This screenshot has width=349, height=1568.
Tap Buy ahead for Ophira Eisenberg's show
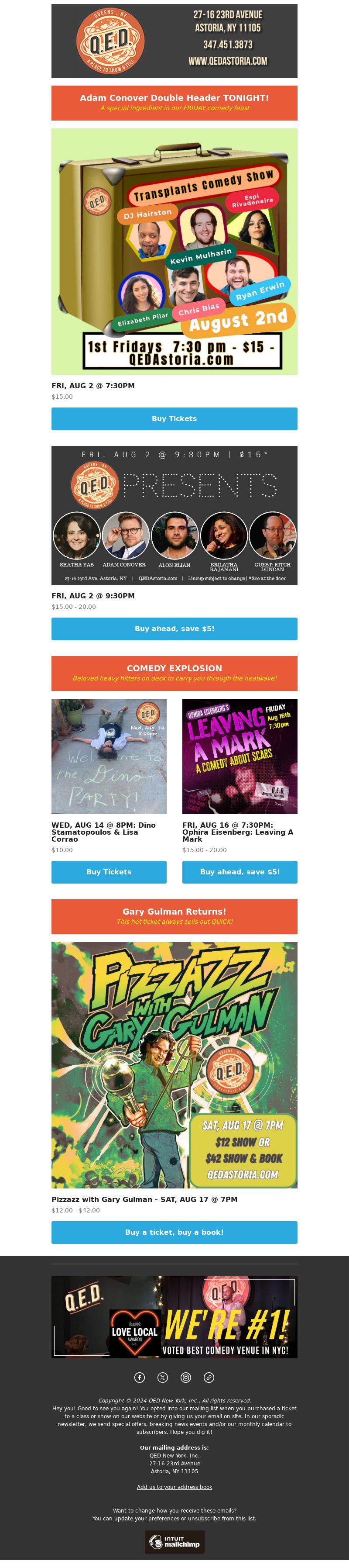tap(240, 872)
